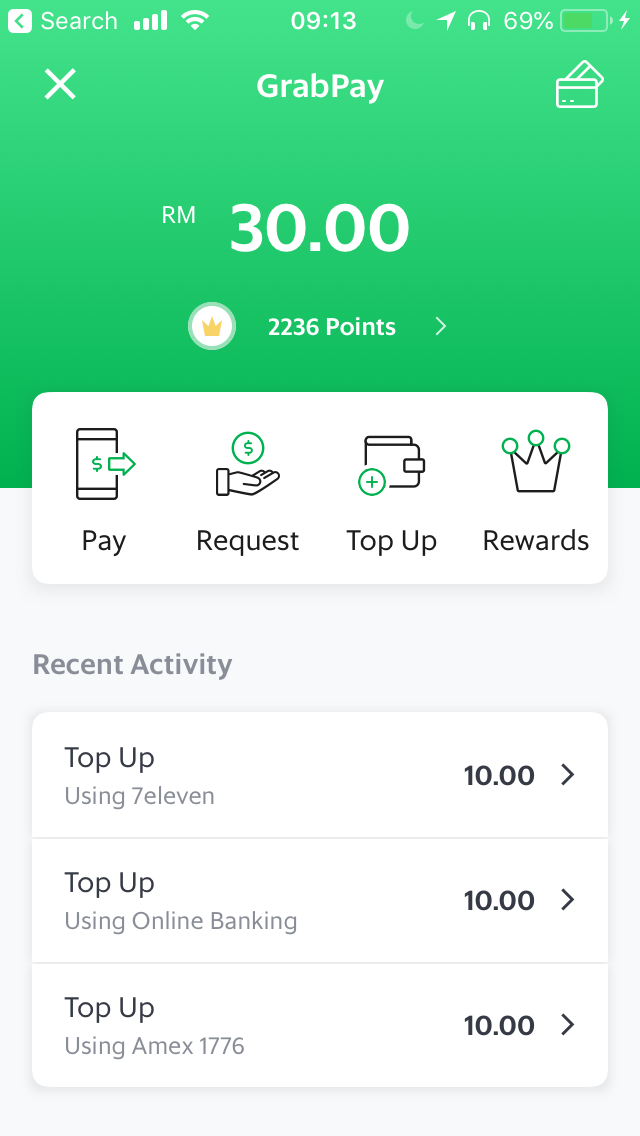Open the Top Up using 7eleven entry
The width and height of the screenshot is (640, 1136).
[x=320, y=775]
